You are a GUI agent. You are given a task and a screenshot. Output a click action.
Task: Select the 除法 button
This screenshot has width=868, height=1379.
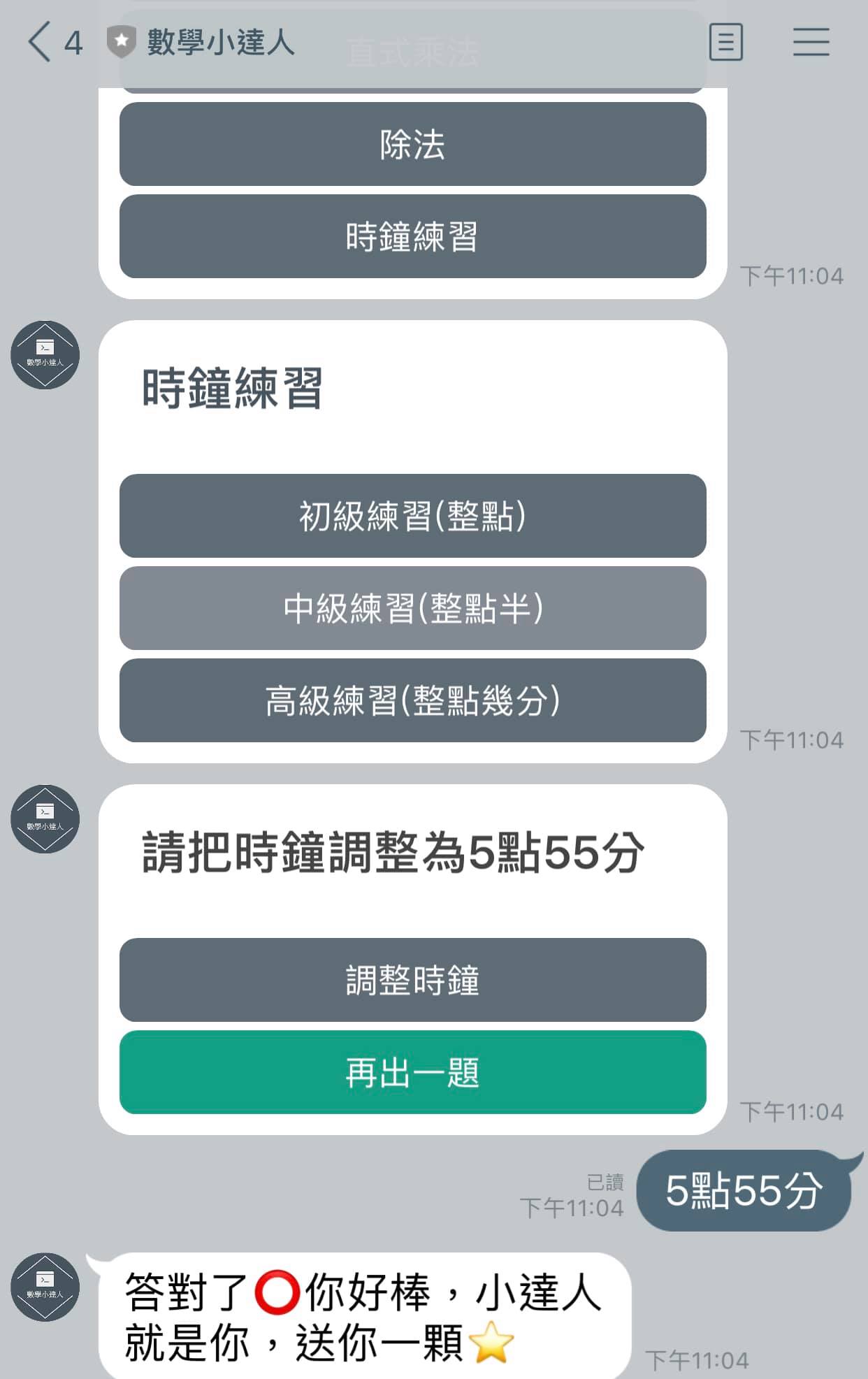(x=412, y=145)
